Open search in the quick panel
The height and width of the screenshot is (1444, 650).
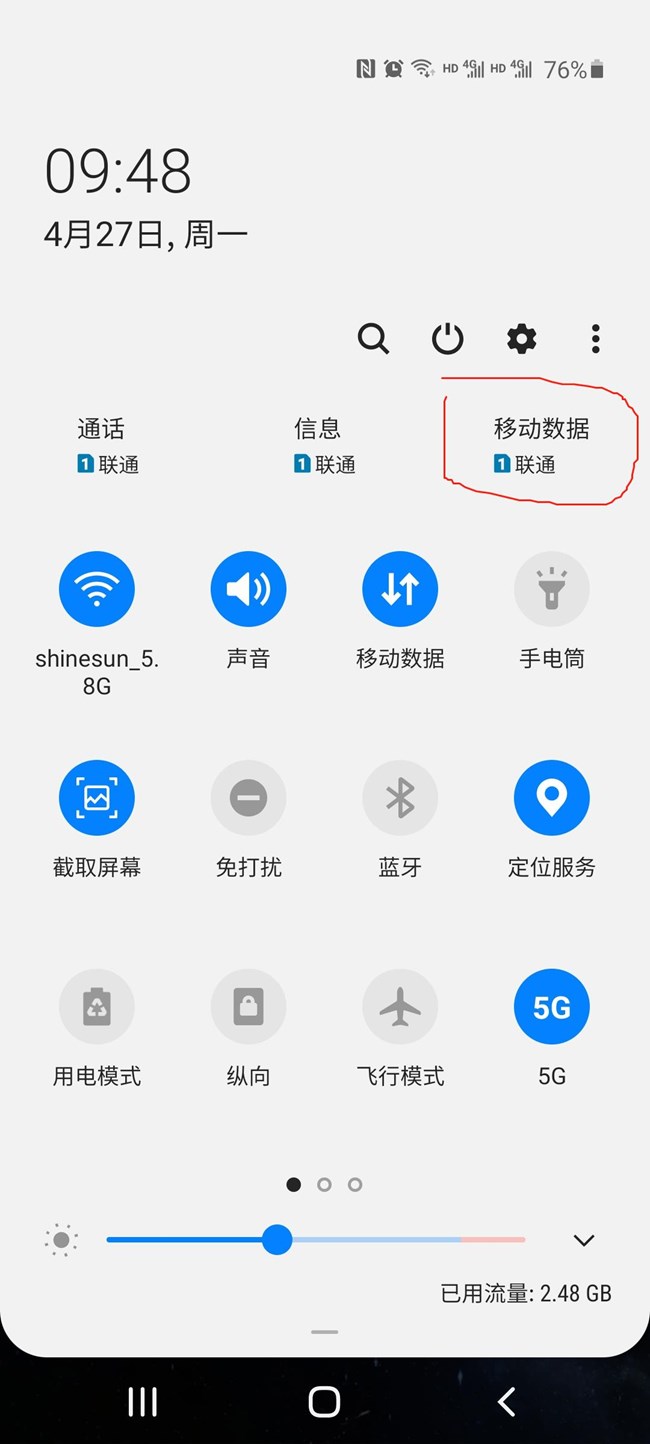tap(373, 339)
